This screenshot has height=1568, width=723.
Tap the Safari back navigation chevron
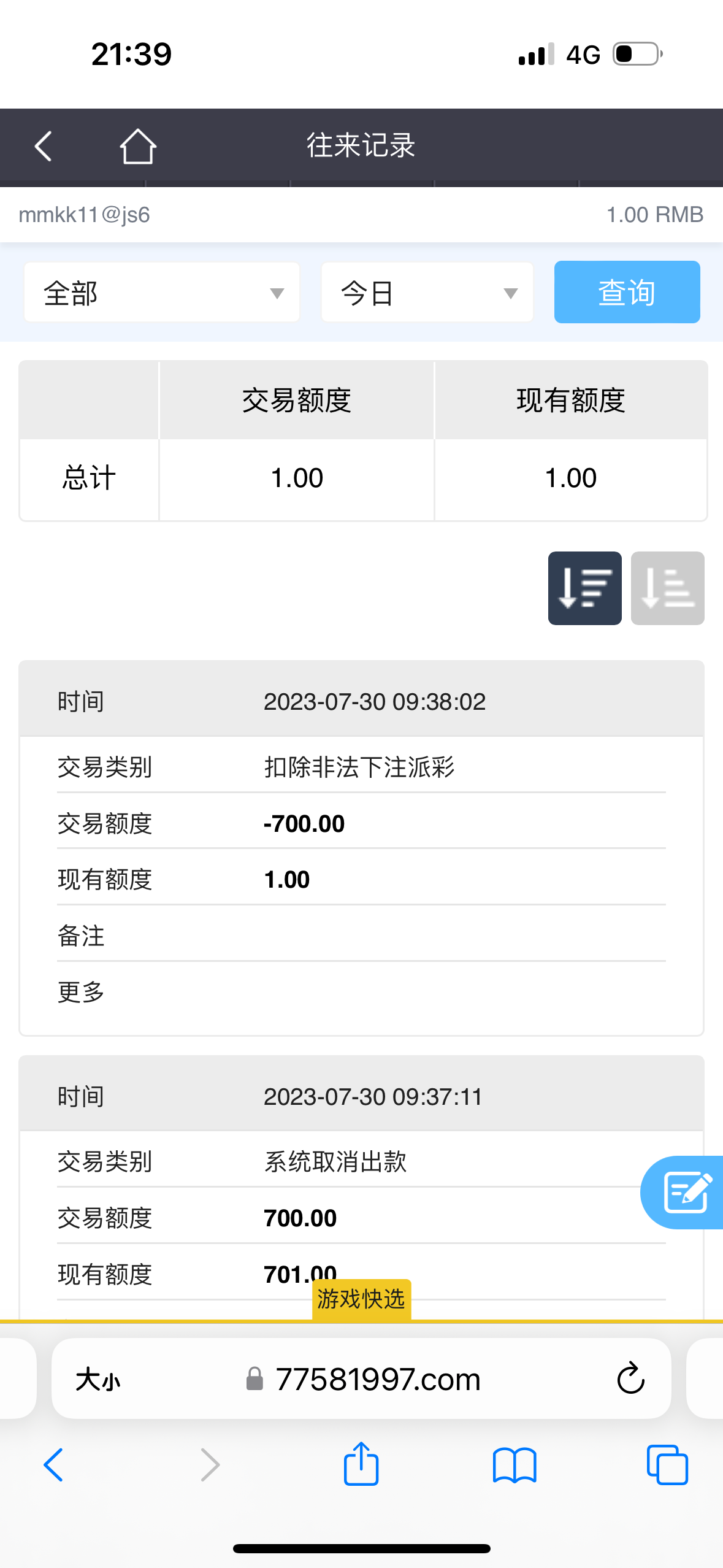pos(53,1466)
